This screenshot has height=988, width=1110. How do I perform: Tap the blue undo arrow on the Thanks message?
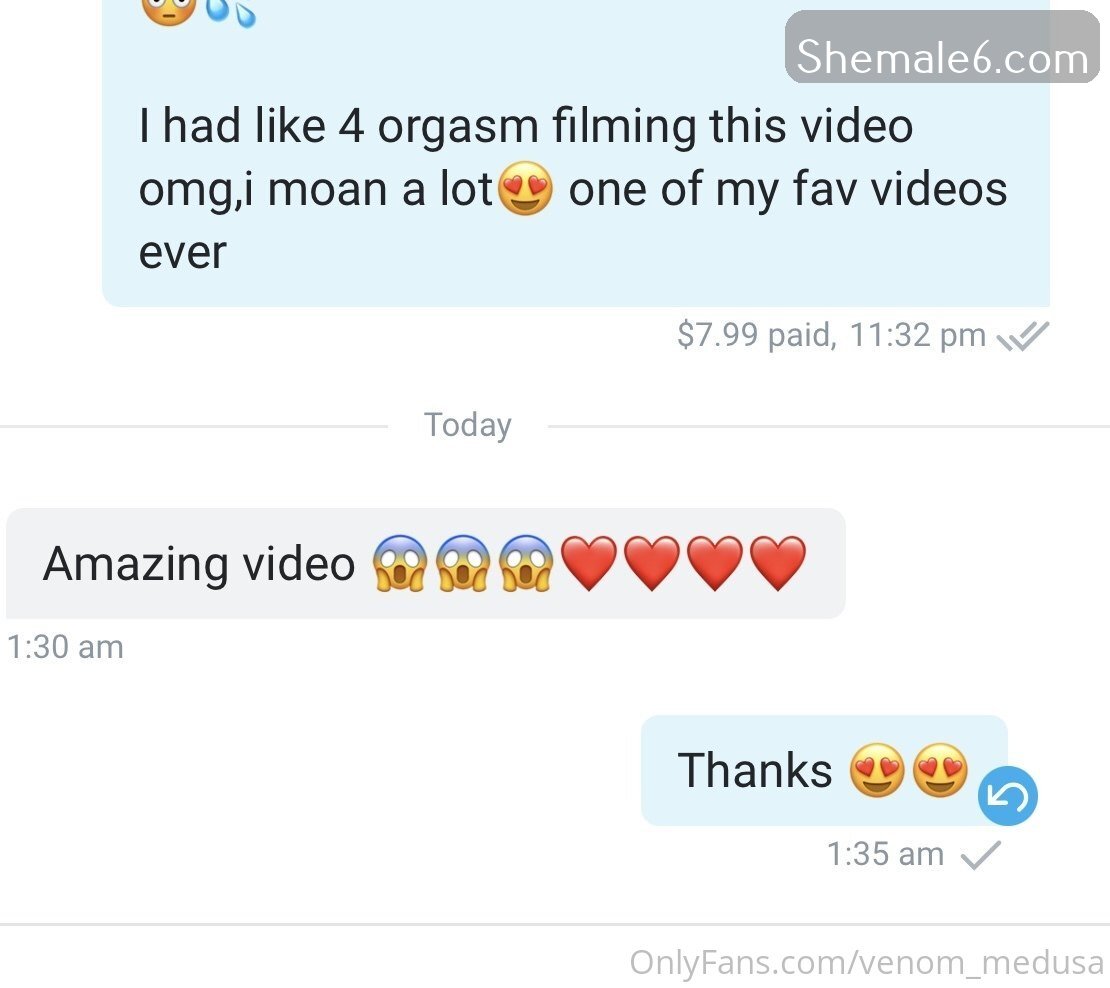tap(1008, 797)
